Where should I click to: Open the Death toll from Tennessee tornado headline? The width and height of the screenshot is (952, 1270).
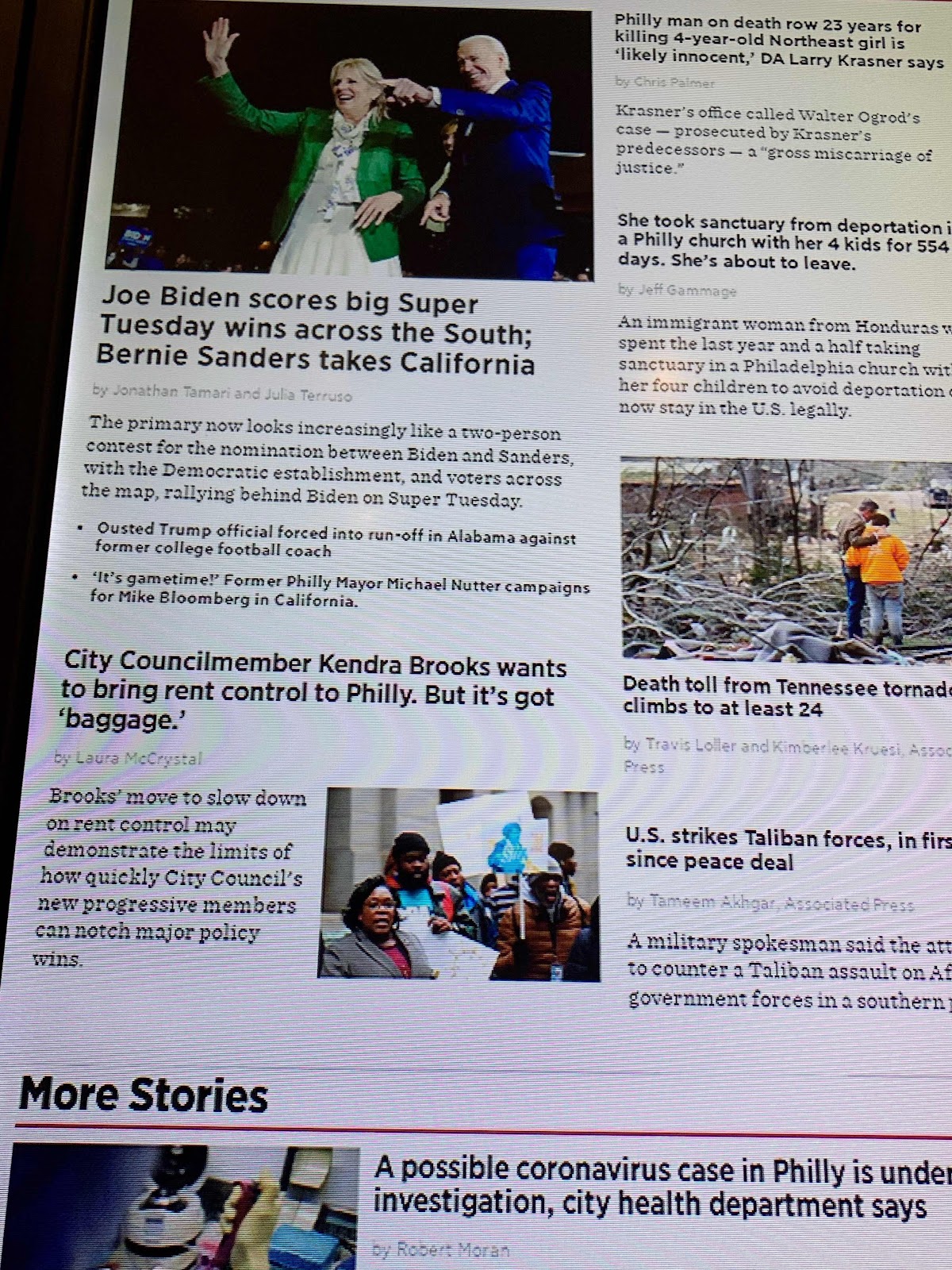(785, 697)
